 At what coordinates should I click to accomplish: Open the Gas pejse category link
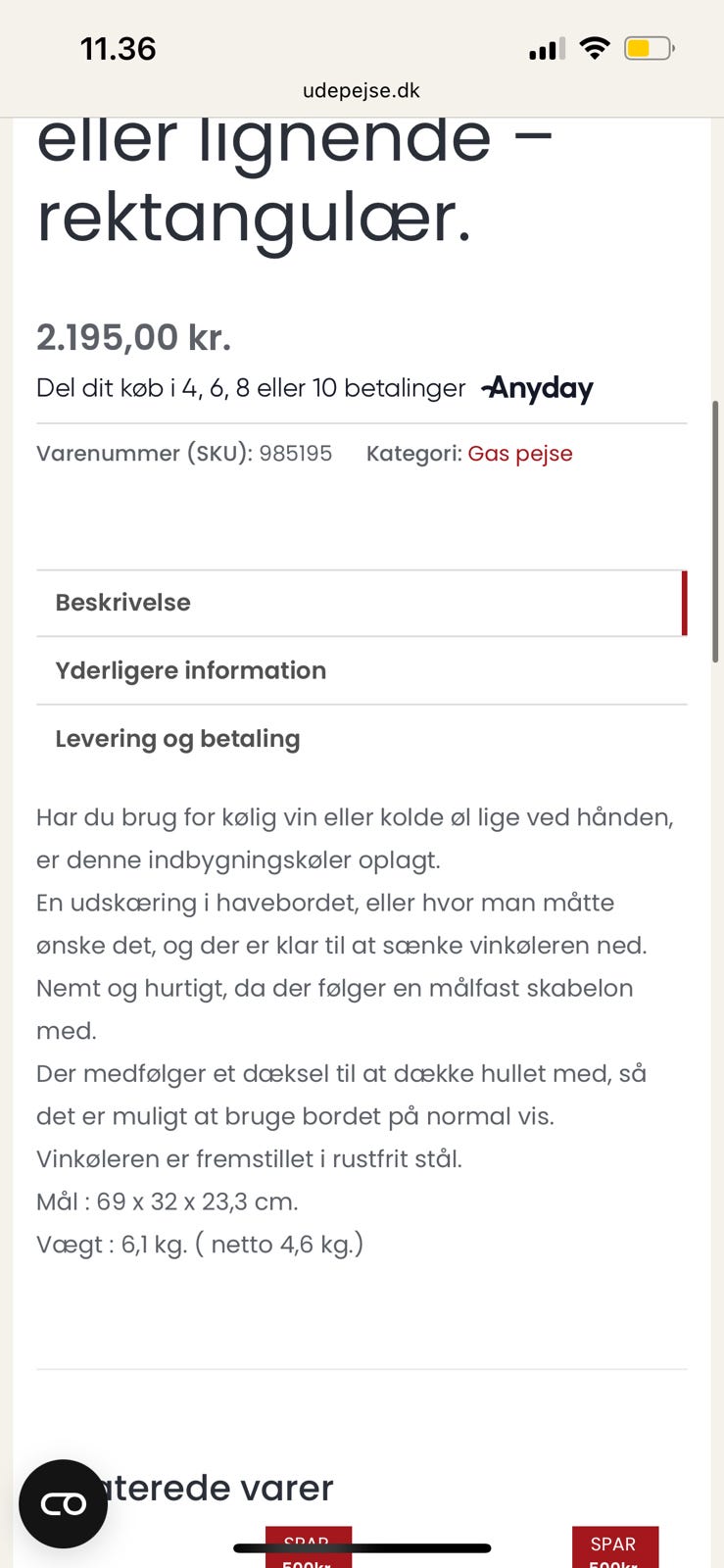click(520, 454)
